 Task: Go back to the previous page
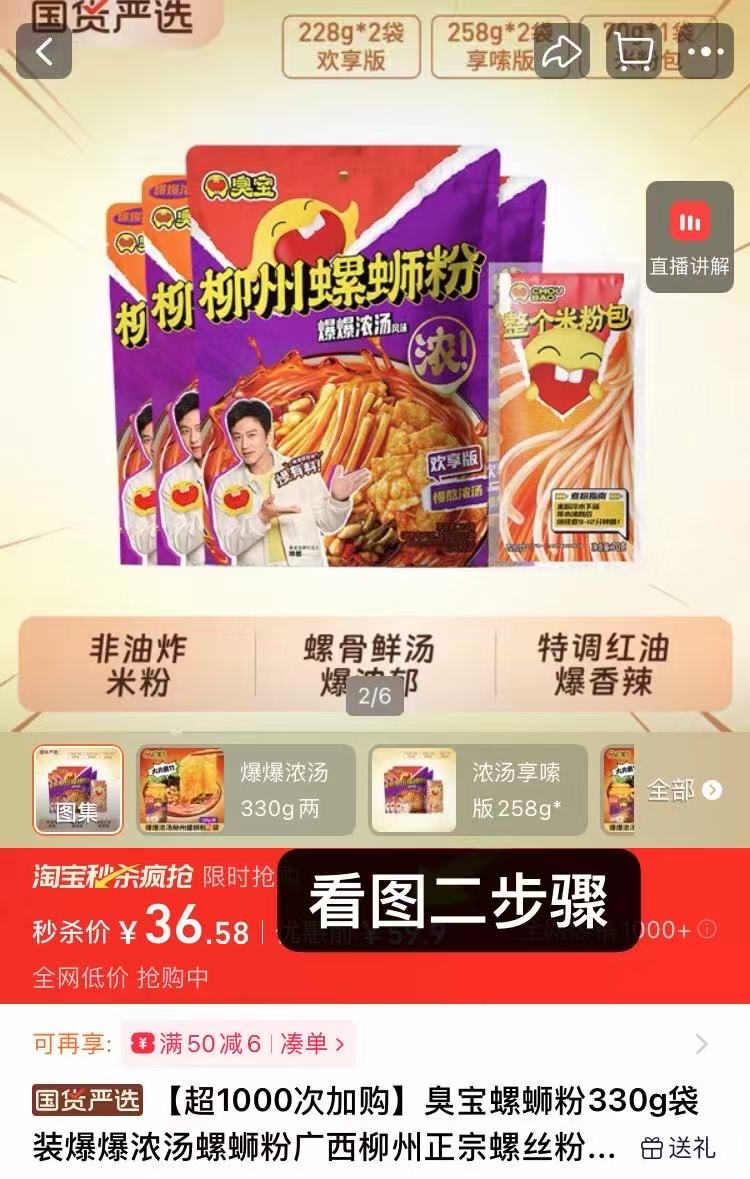click(43, 52)
